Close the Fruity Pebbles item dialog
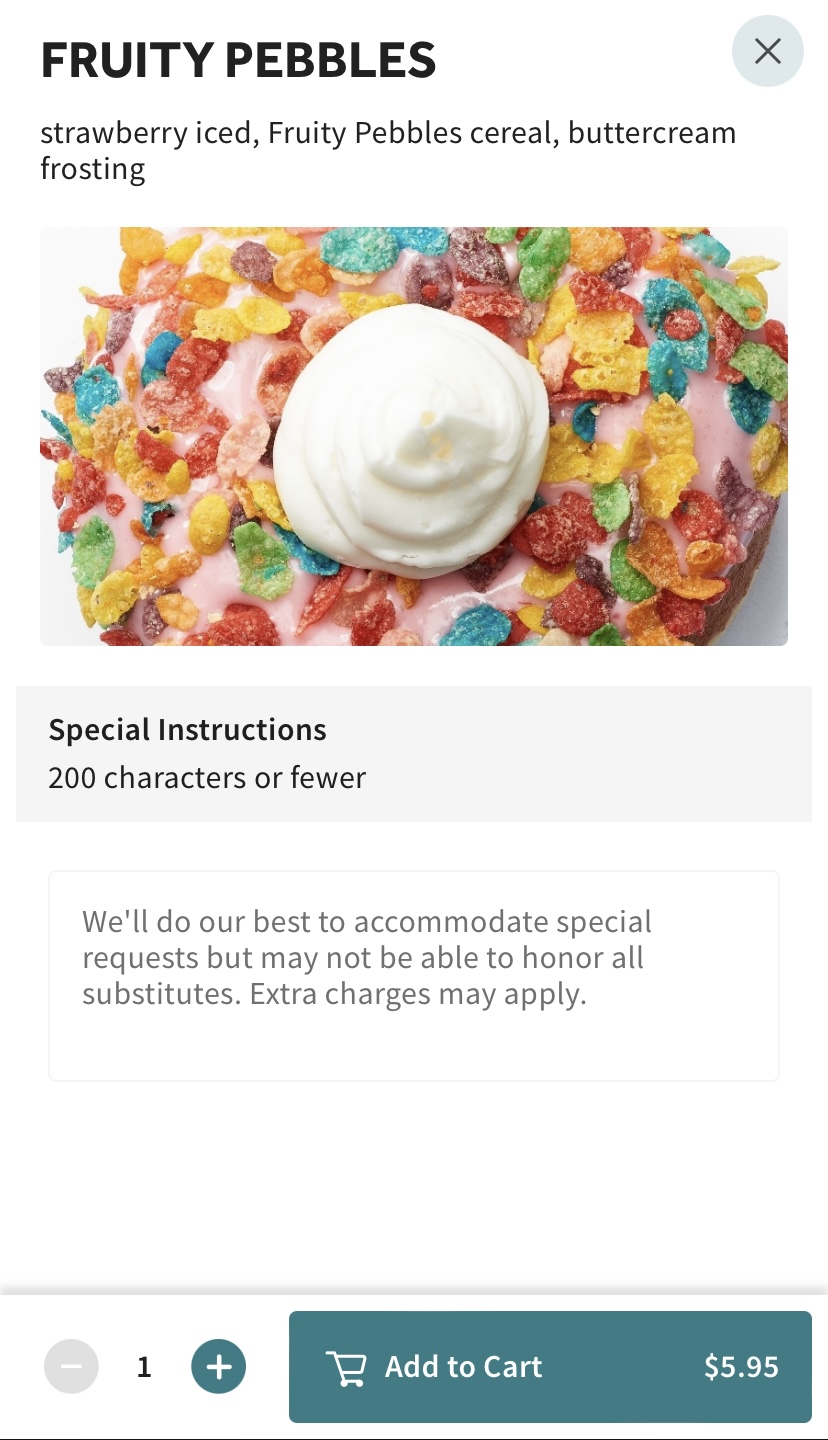Viewport: 828px width, 1440px height. pos(767,51)
